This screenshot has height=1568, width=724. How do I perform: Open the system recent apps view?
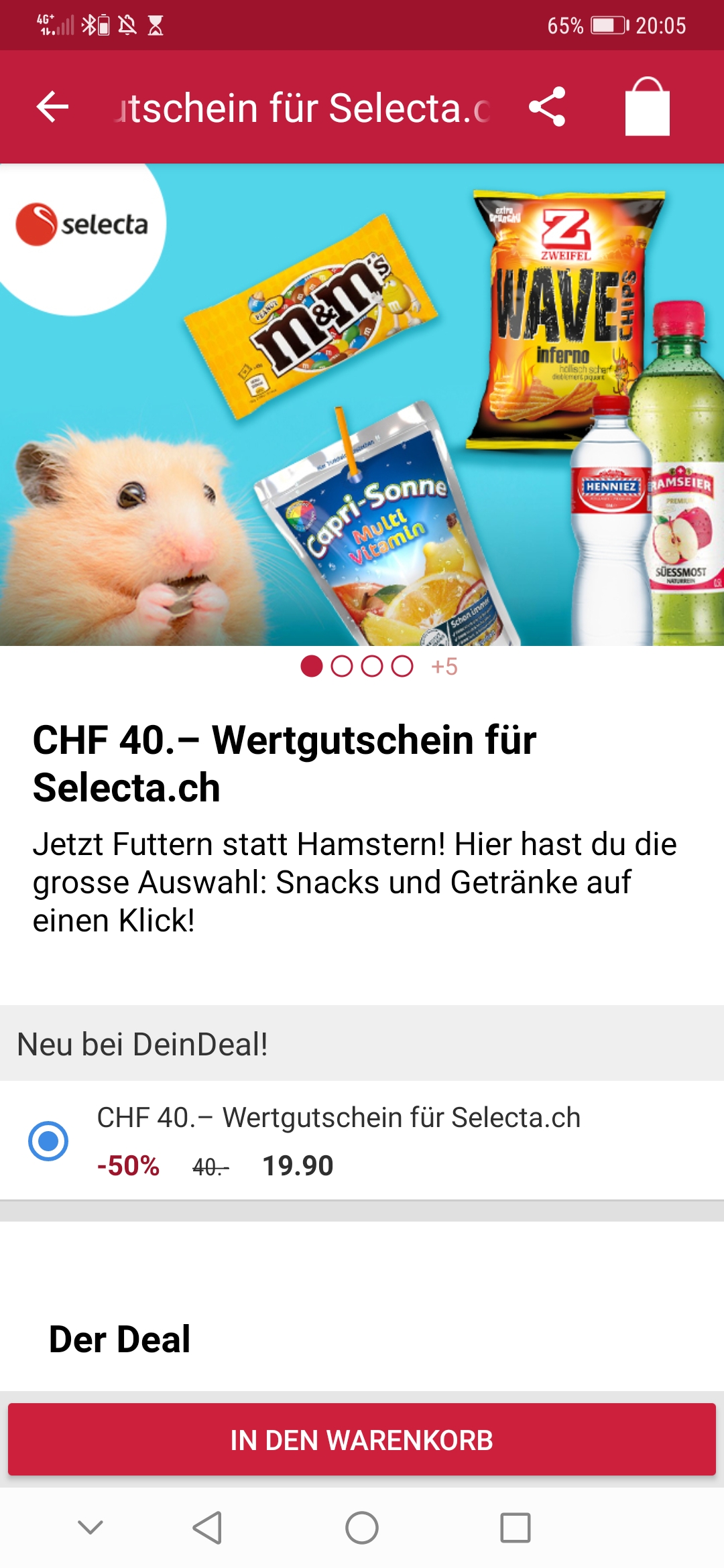tap(515, 1528)
